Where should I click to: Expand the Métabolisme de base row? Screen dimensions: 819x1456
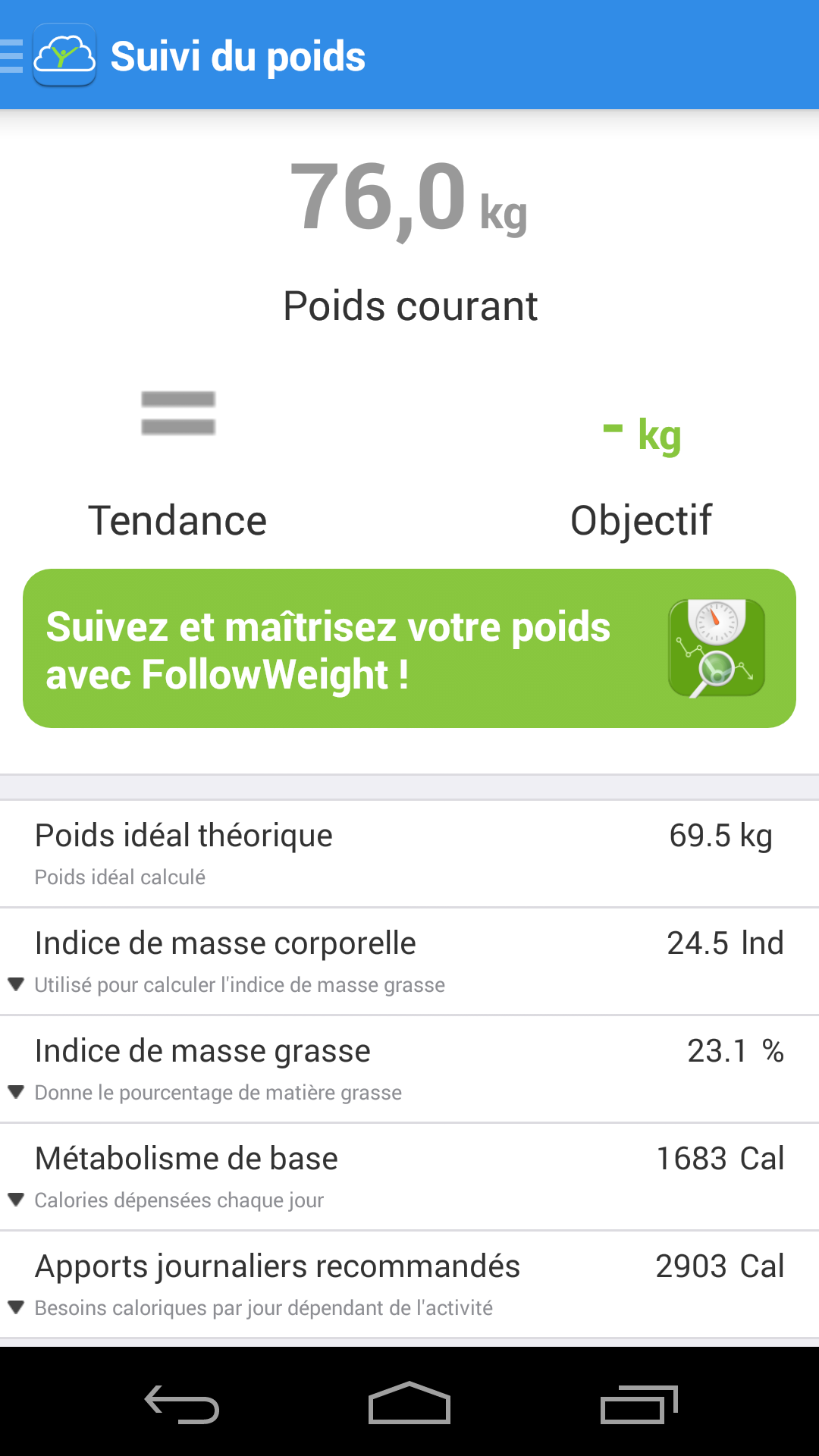[409, 1177]
